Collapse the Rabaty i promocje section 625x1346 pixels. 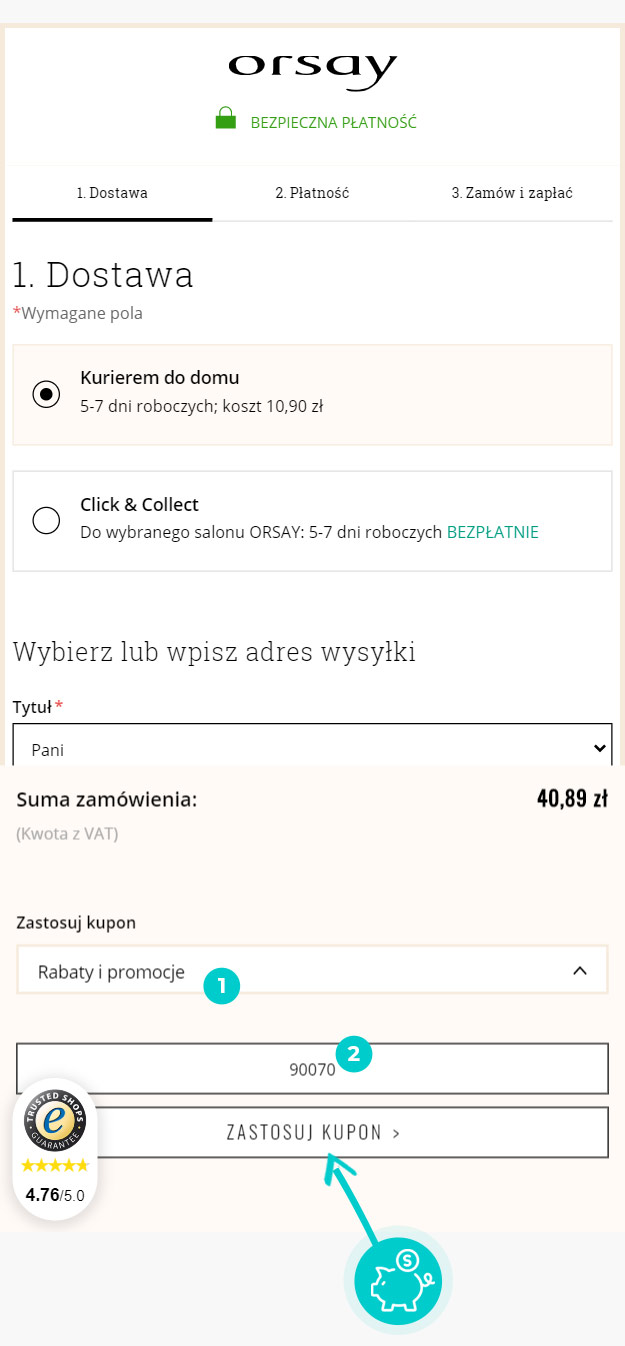pos(312,970)
